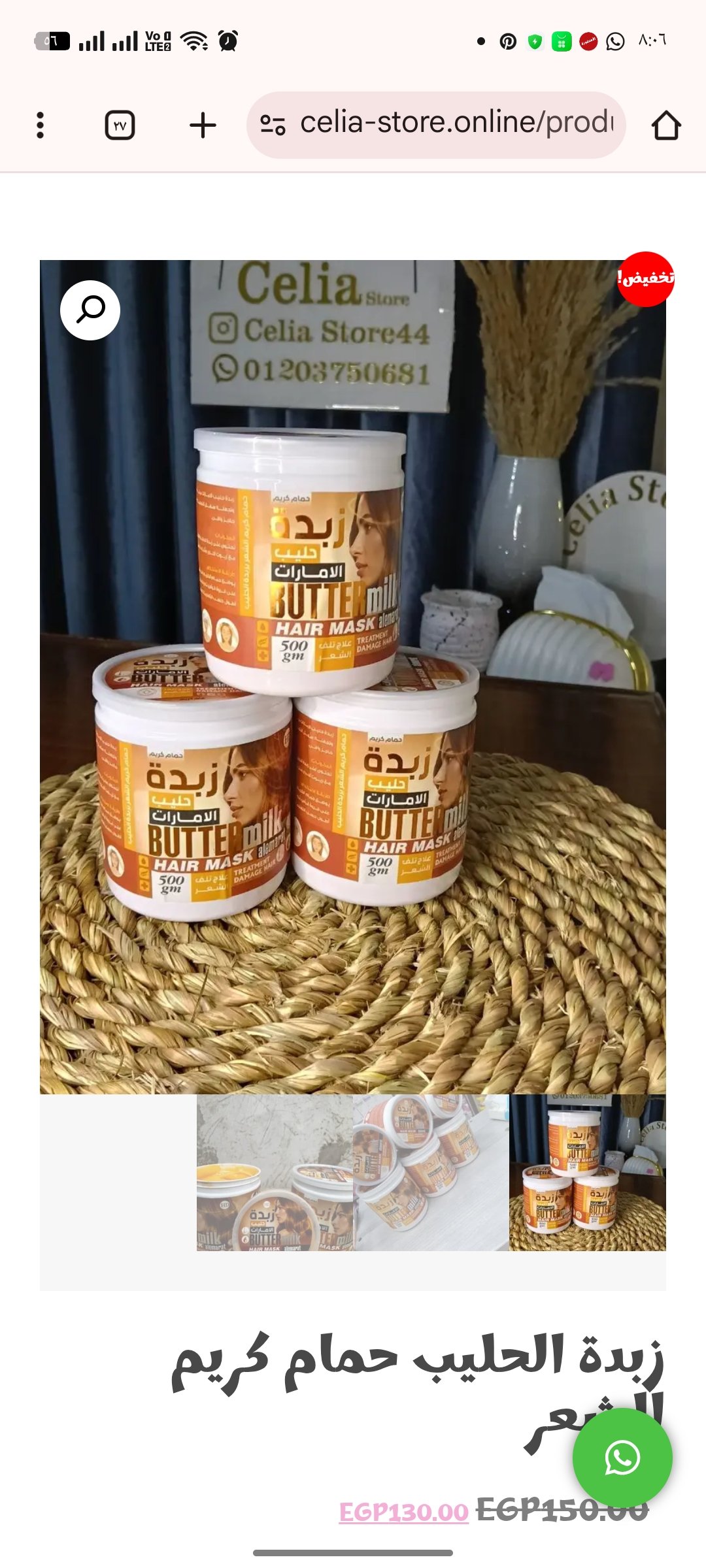706x1568 pixels.
Task: Open the tab switcher showing ٢٧ tabs
Action: click(120, 125)
